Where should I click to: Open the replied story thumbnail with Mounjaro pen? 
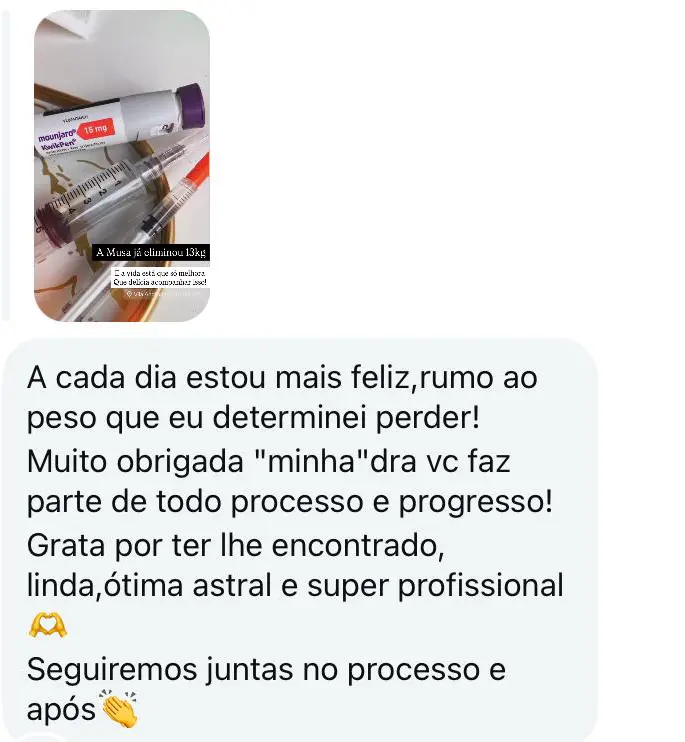click(122, 165)
